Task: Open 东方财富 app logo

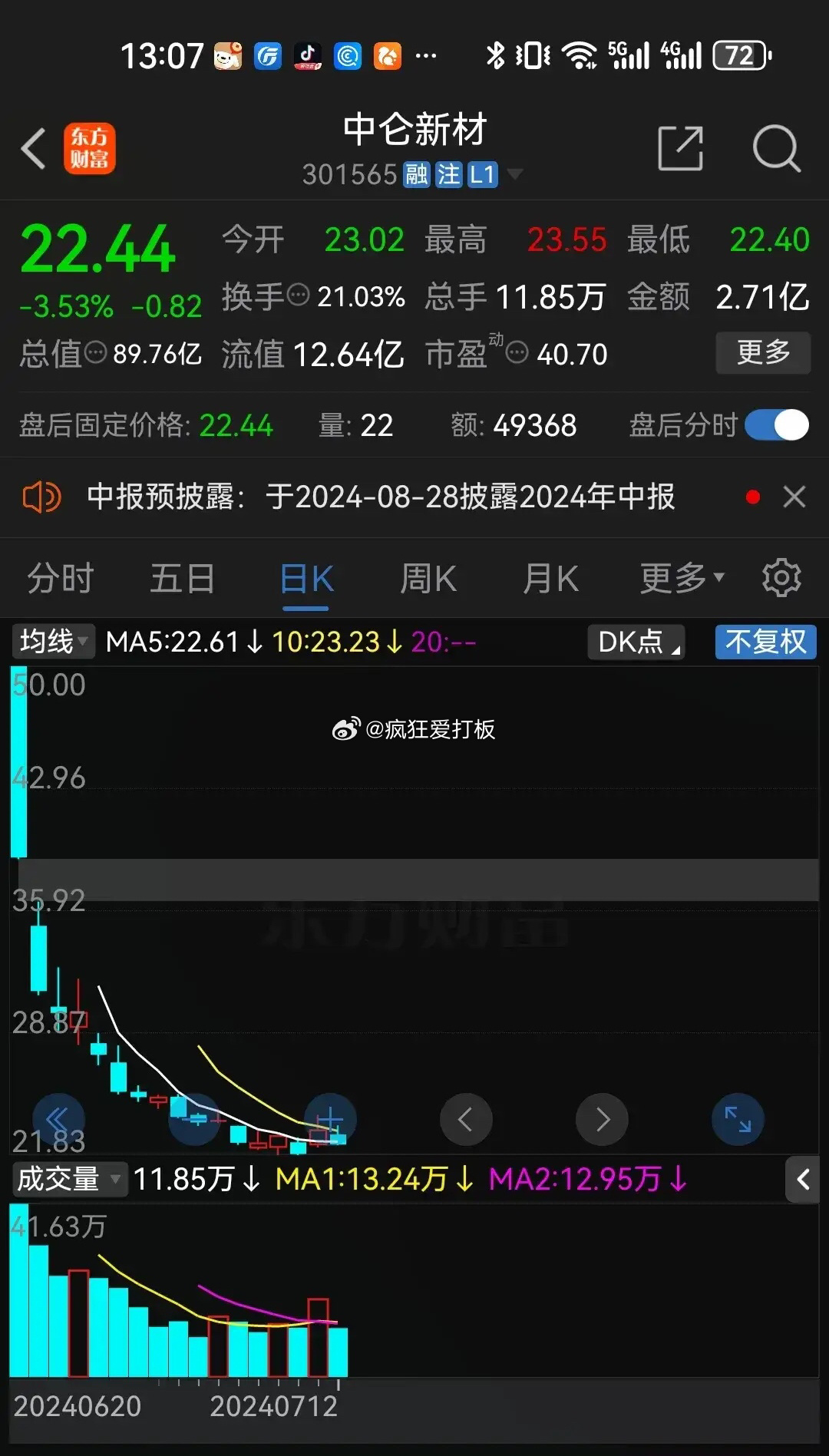Action: pos(90,148)
